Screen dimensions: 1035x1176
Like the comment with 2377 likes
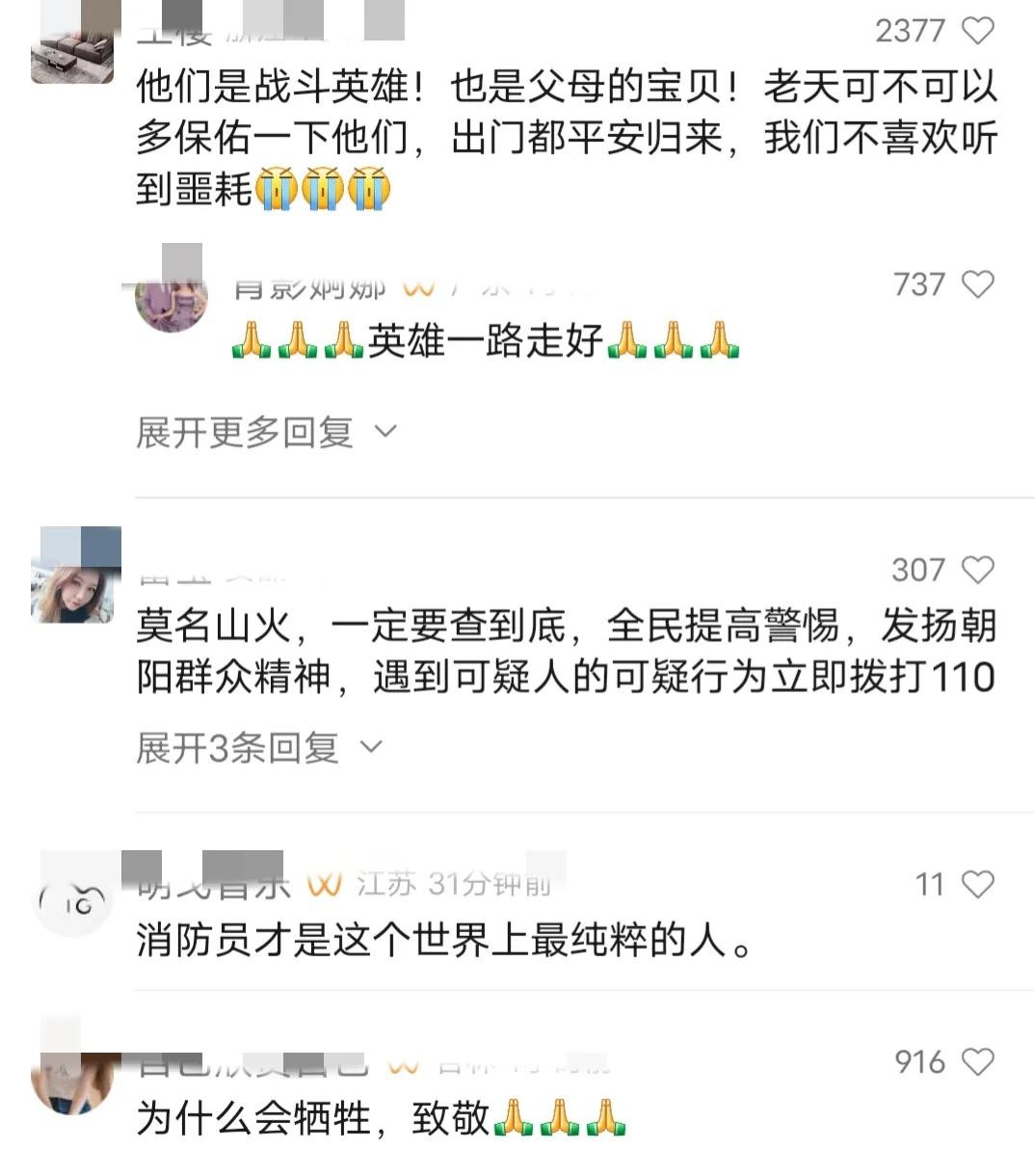(978, 31)
